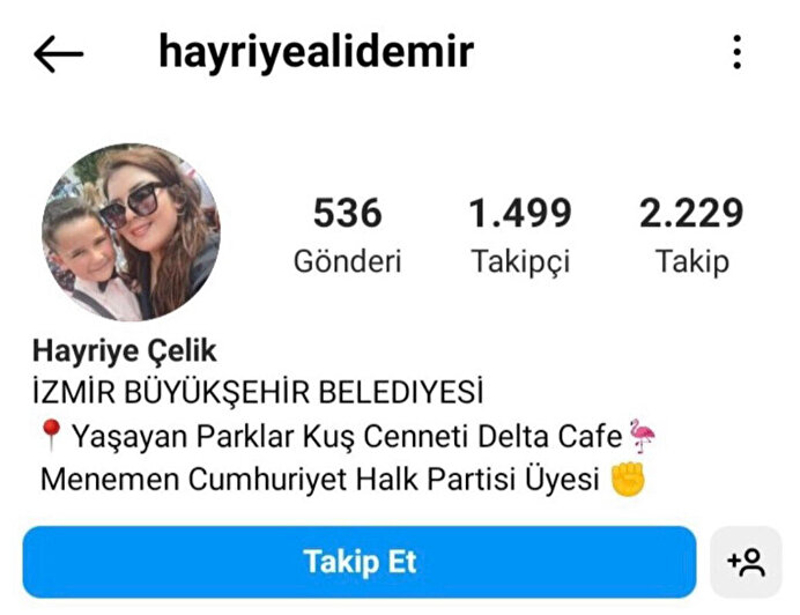Tap the Takip Et follow button
The width and height of the screenshot is (800, 615).
click(x=359, y=562)
